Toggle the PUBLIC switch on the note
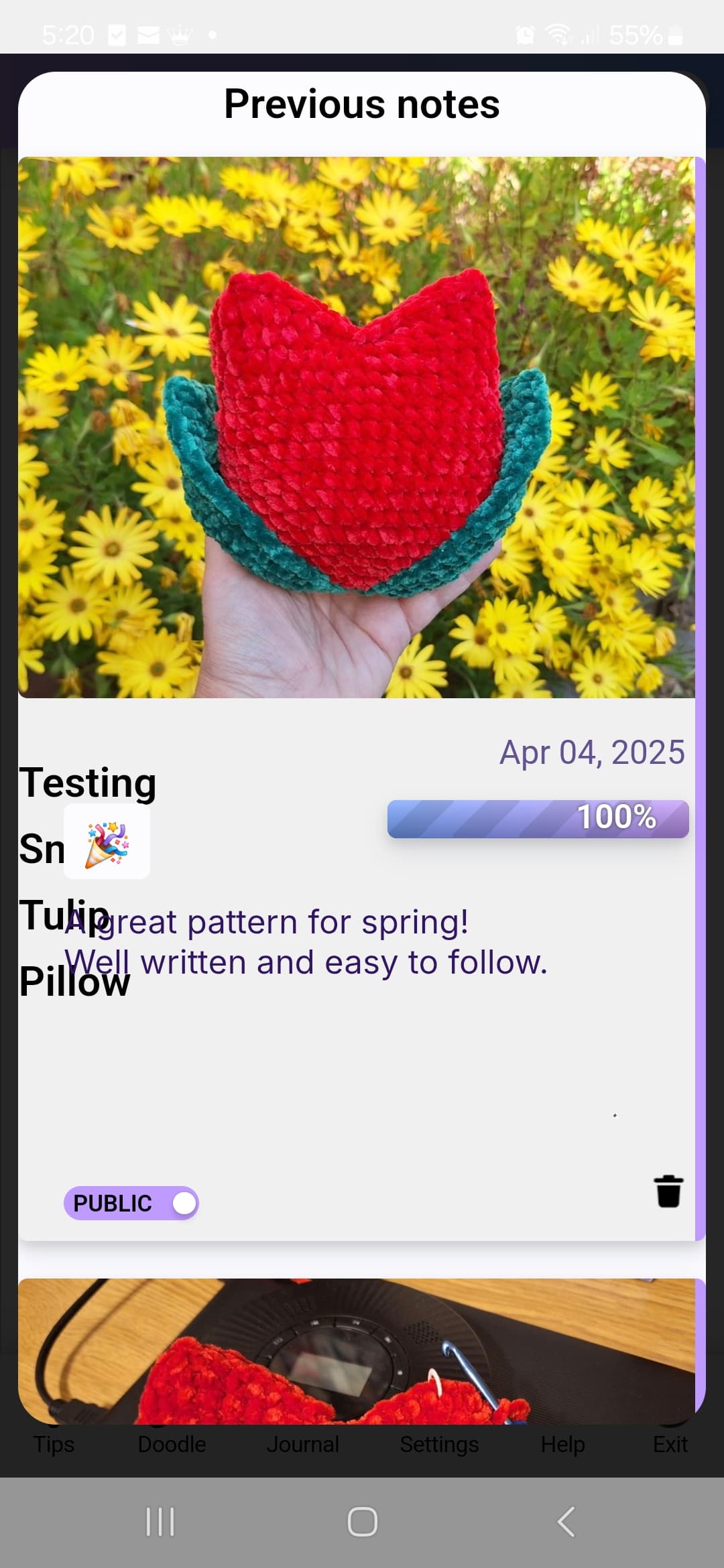The width and height of the screenshot is (724, 1568). click(x=131, y=1203)
